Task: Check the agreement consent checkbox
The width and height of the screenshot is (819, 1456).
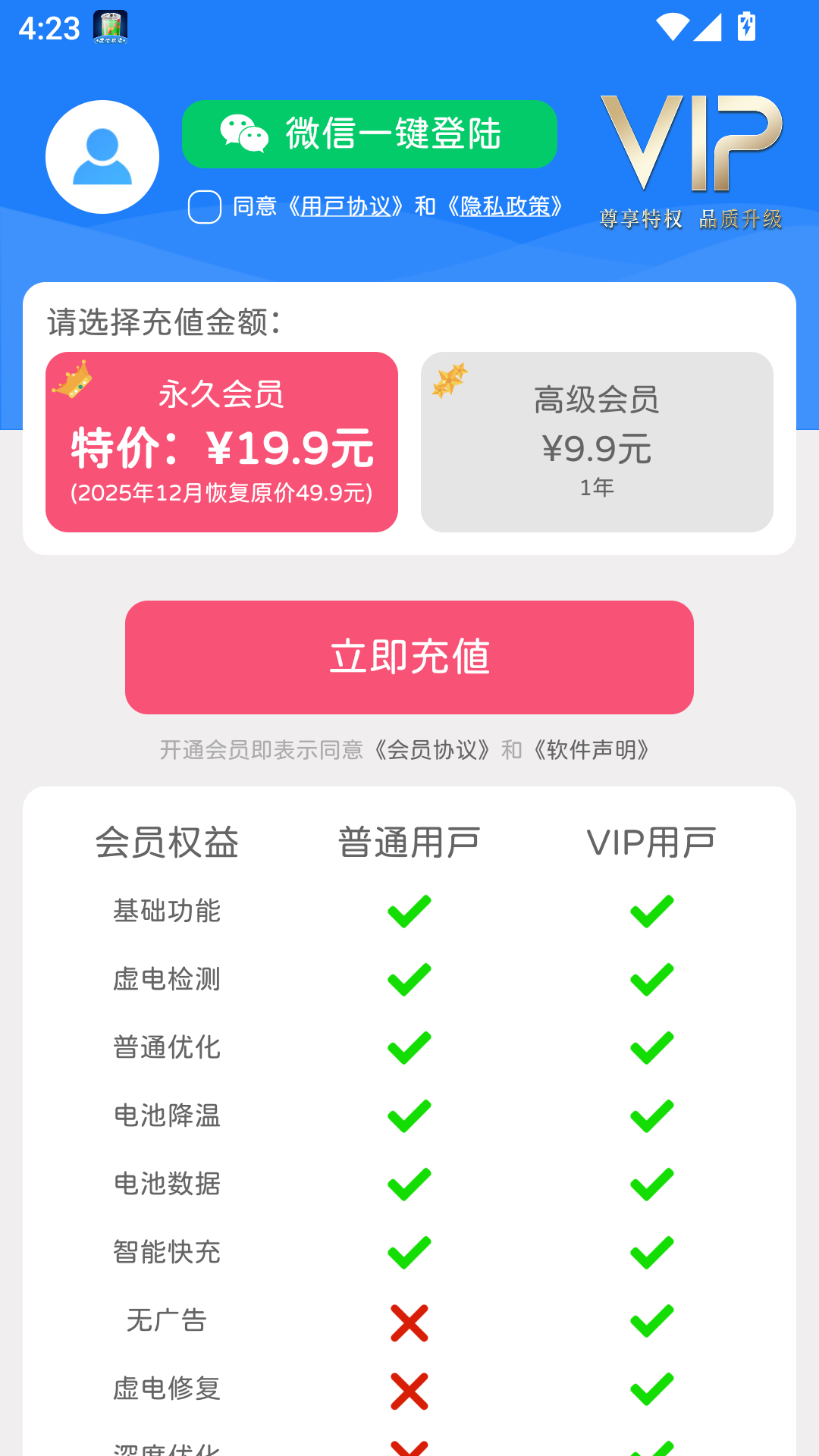Action: click(203, 205)
